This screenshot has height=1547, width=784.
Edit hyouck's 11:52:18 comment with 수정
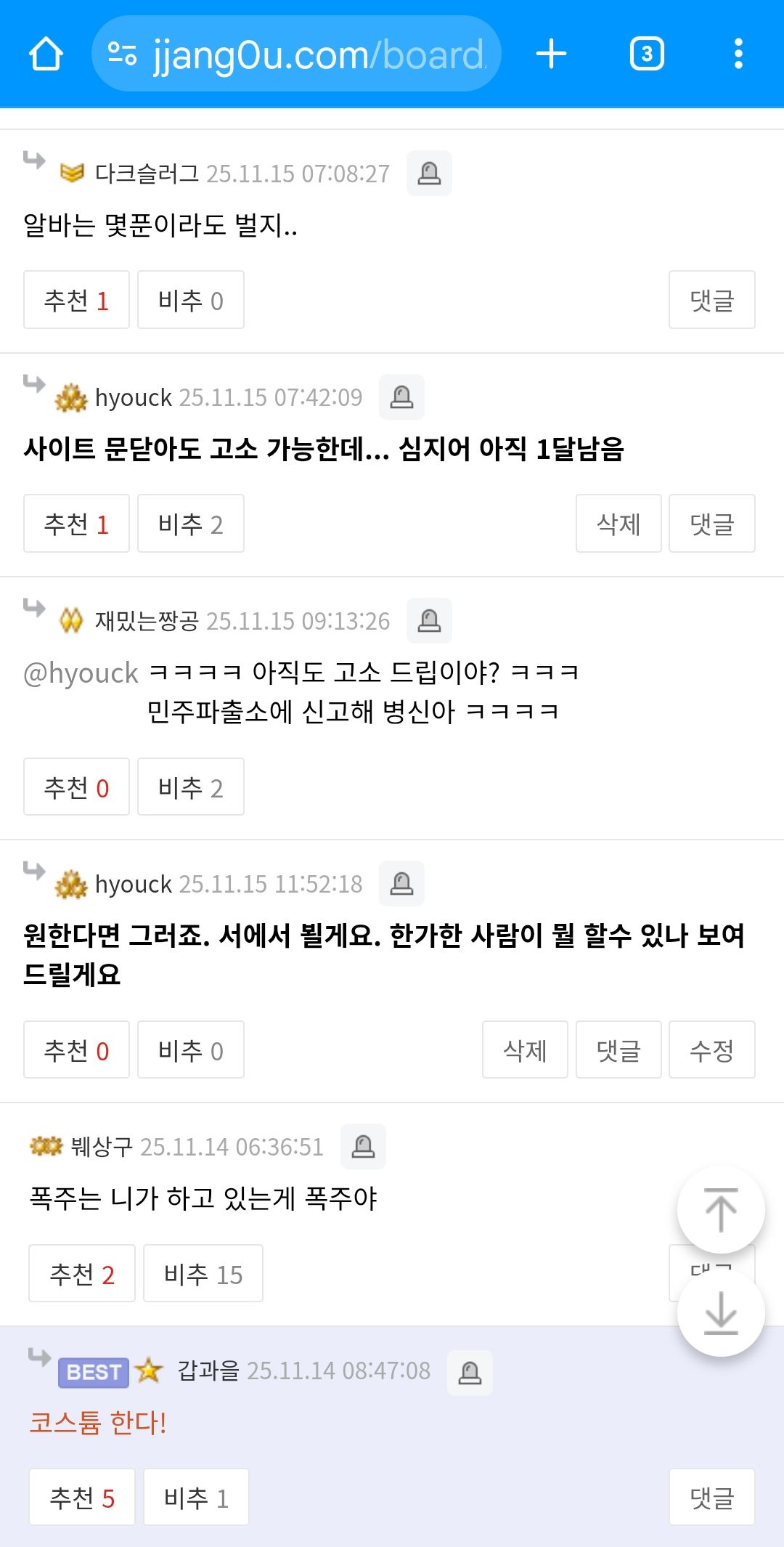pos(711,1050)
